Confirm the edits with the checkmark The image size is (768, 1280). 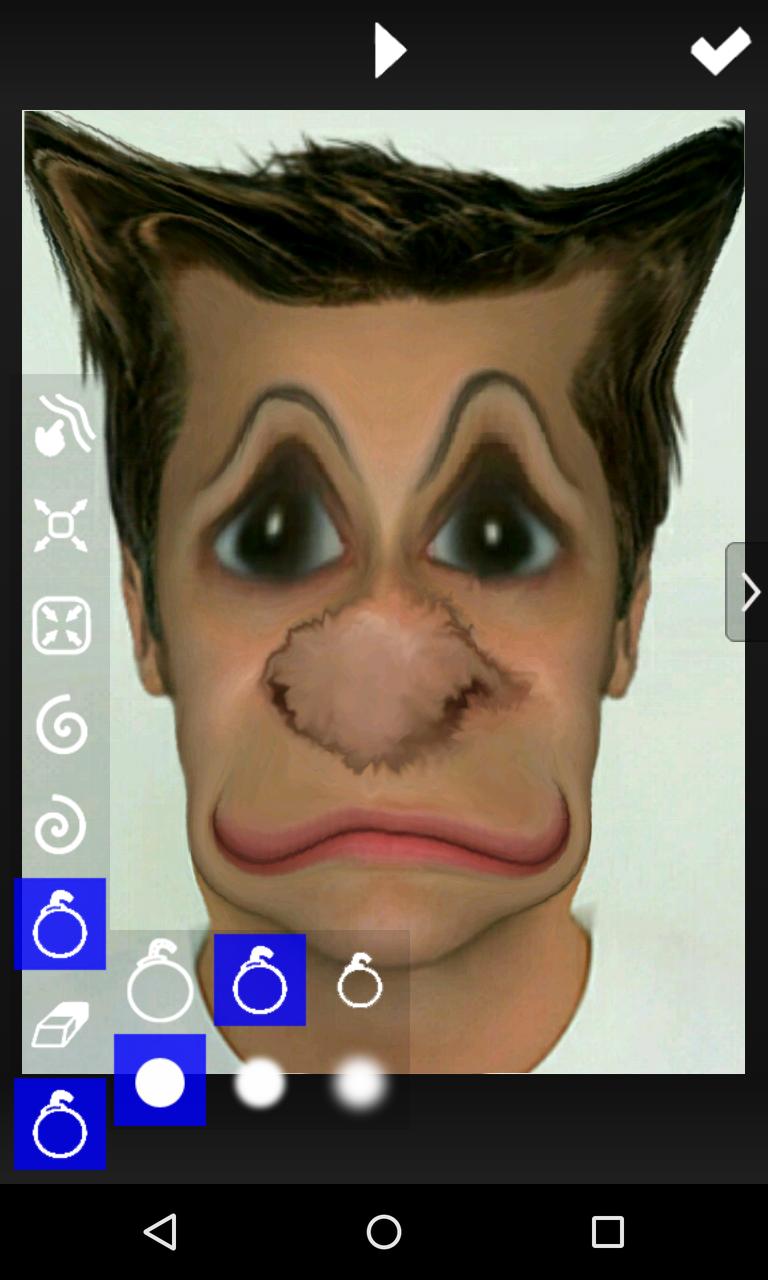[720, 48]
